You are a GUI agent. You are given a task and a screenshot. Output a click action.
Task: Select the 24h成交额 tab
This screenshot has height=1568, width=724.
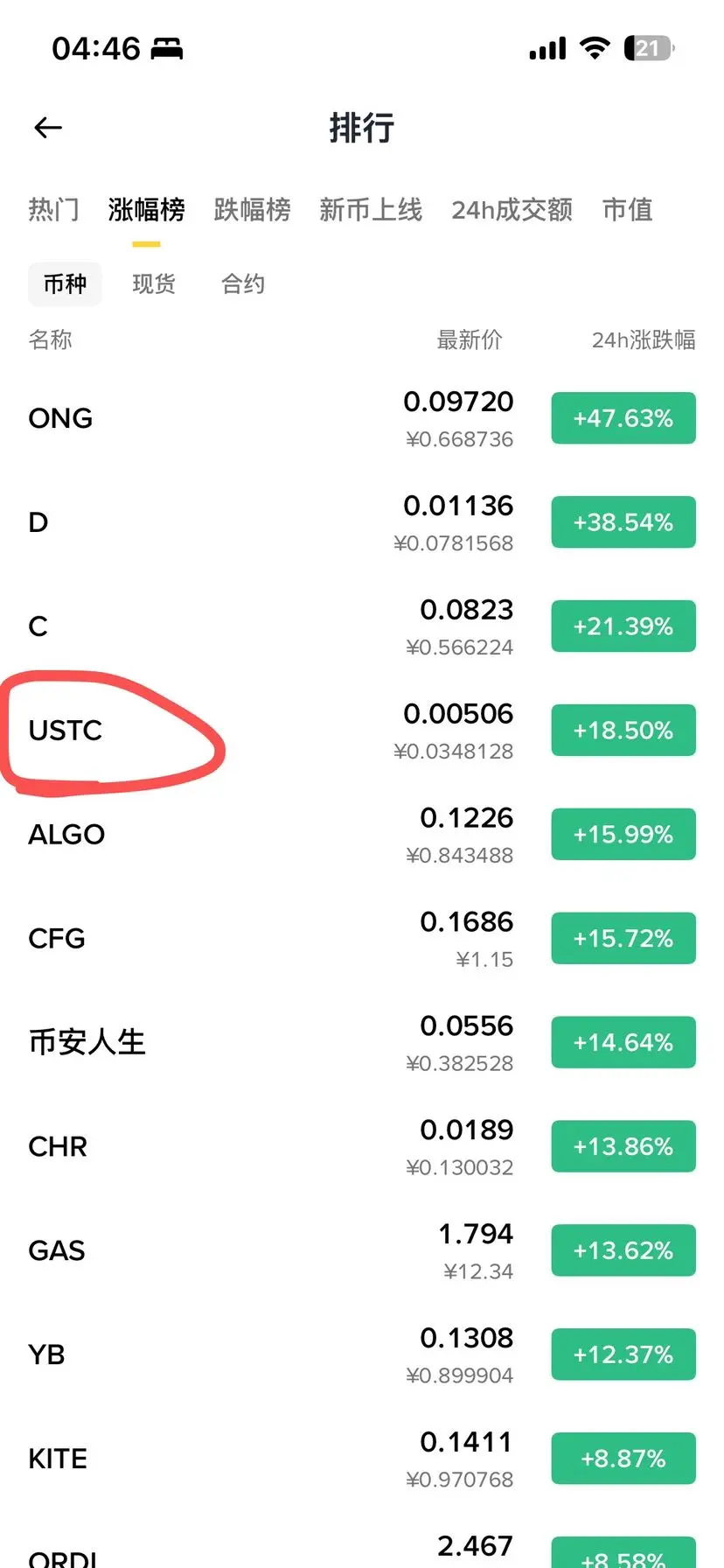coord(512,210)
